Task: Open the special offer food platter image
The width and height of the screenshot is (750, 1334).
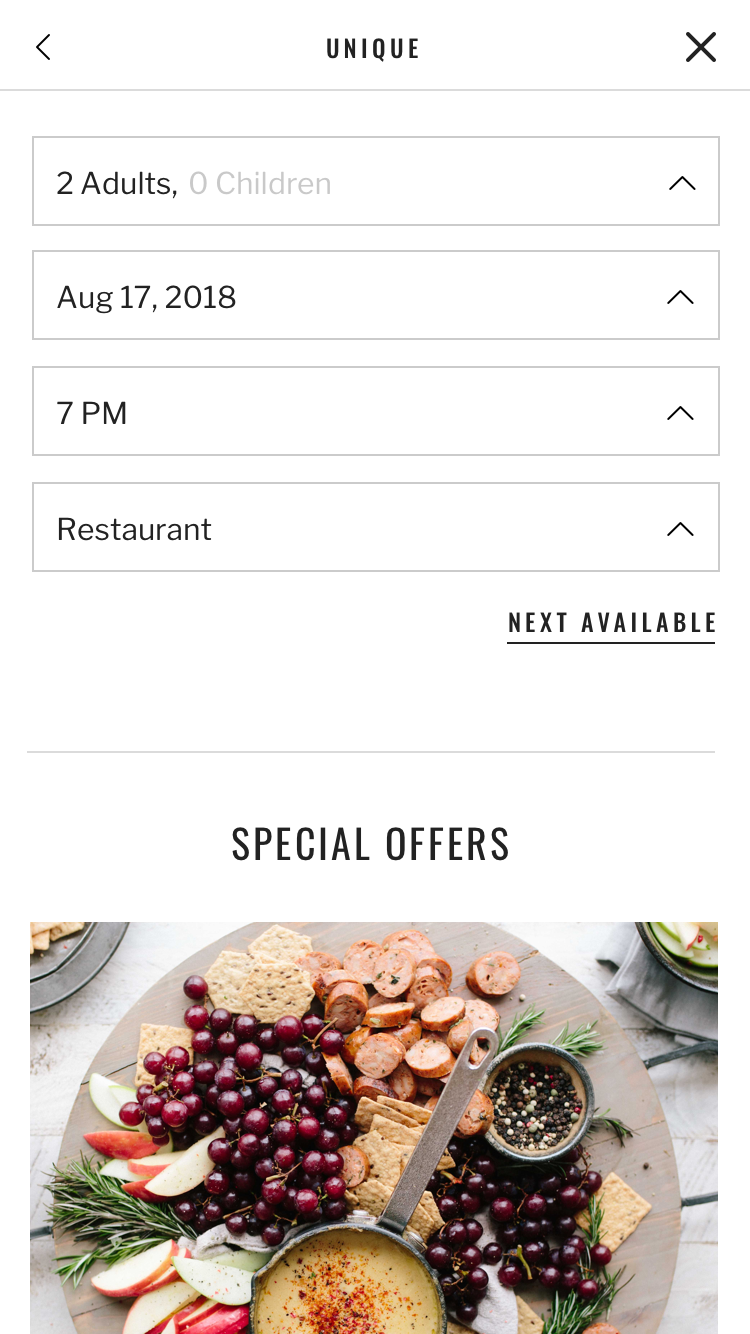Action: [x=374, y=1126]
